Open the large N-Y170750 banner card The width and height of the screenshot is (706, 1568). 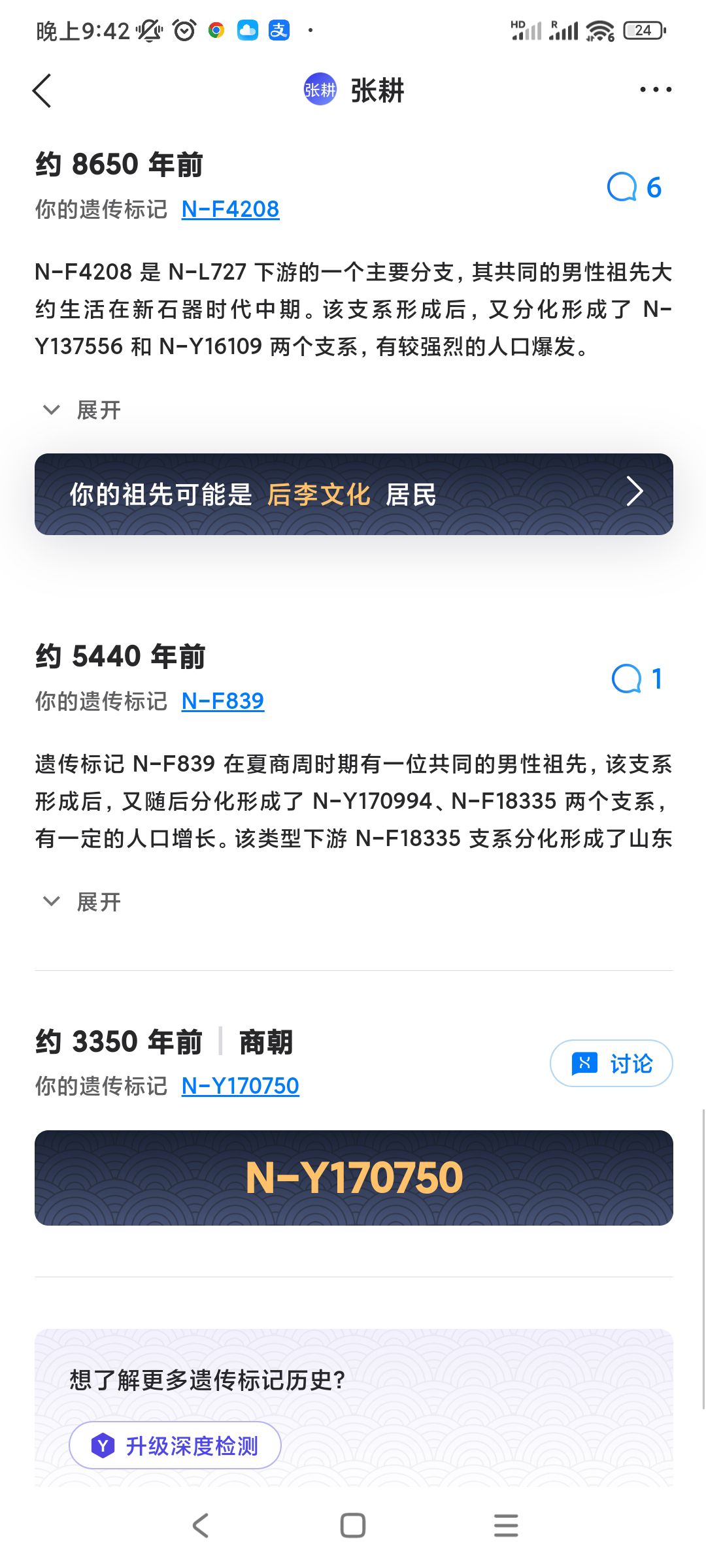pyautogui.click(x=354, y=1178)
